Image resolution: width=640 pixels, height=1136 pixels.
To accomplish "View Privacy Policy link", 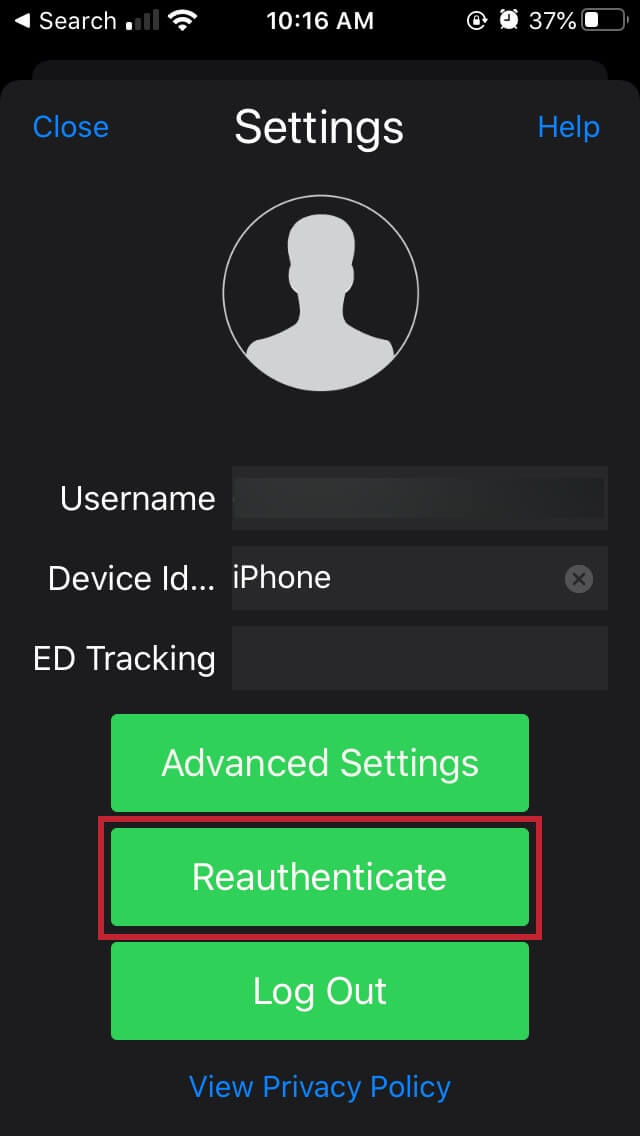I will click(x=320, y=1086).
